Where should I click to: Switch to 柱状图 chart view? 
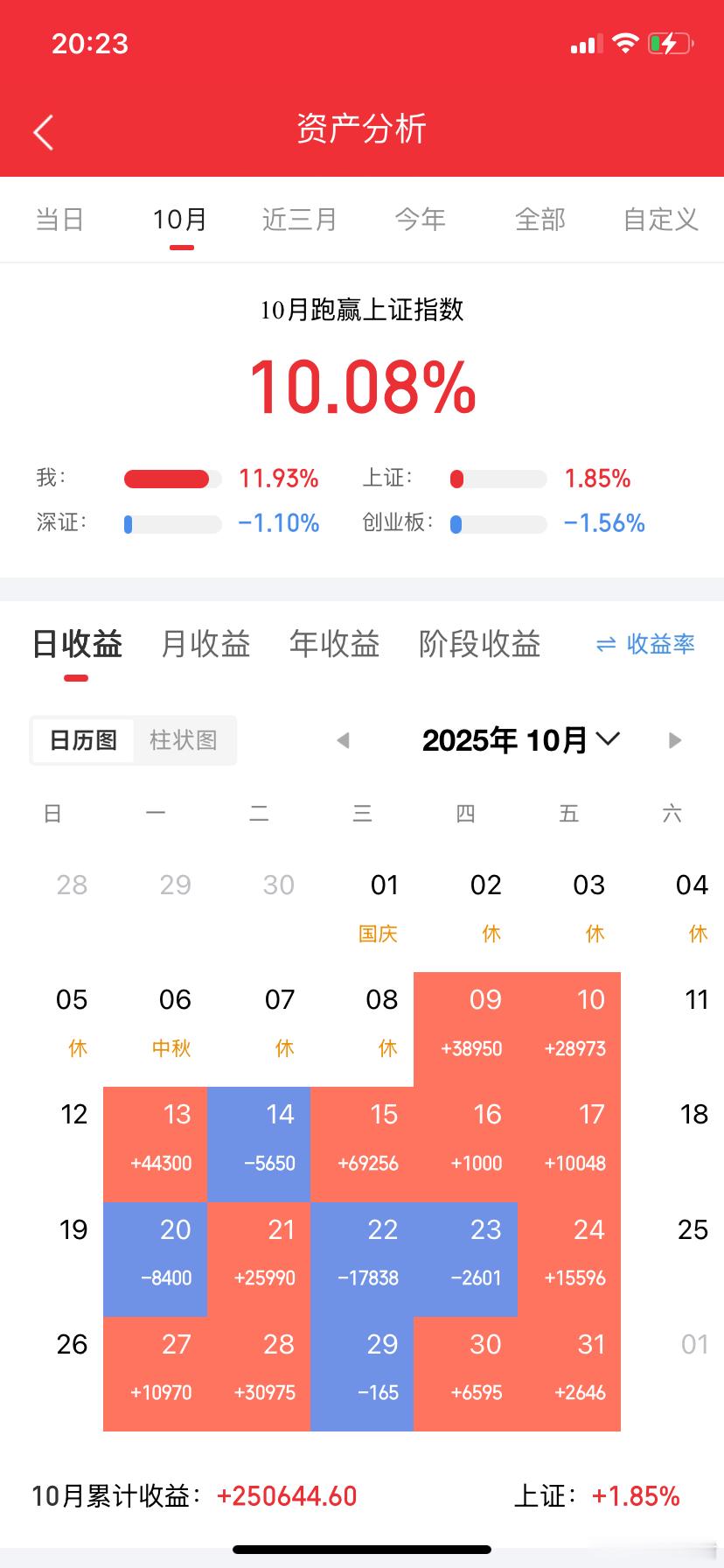184,739
